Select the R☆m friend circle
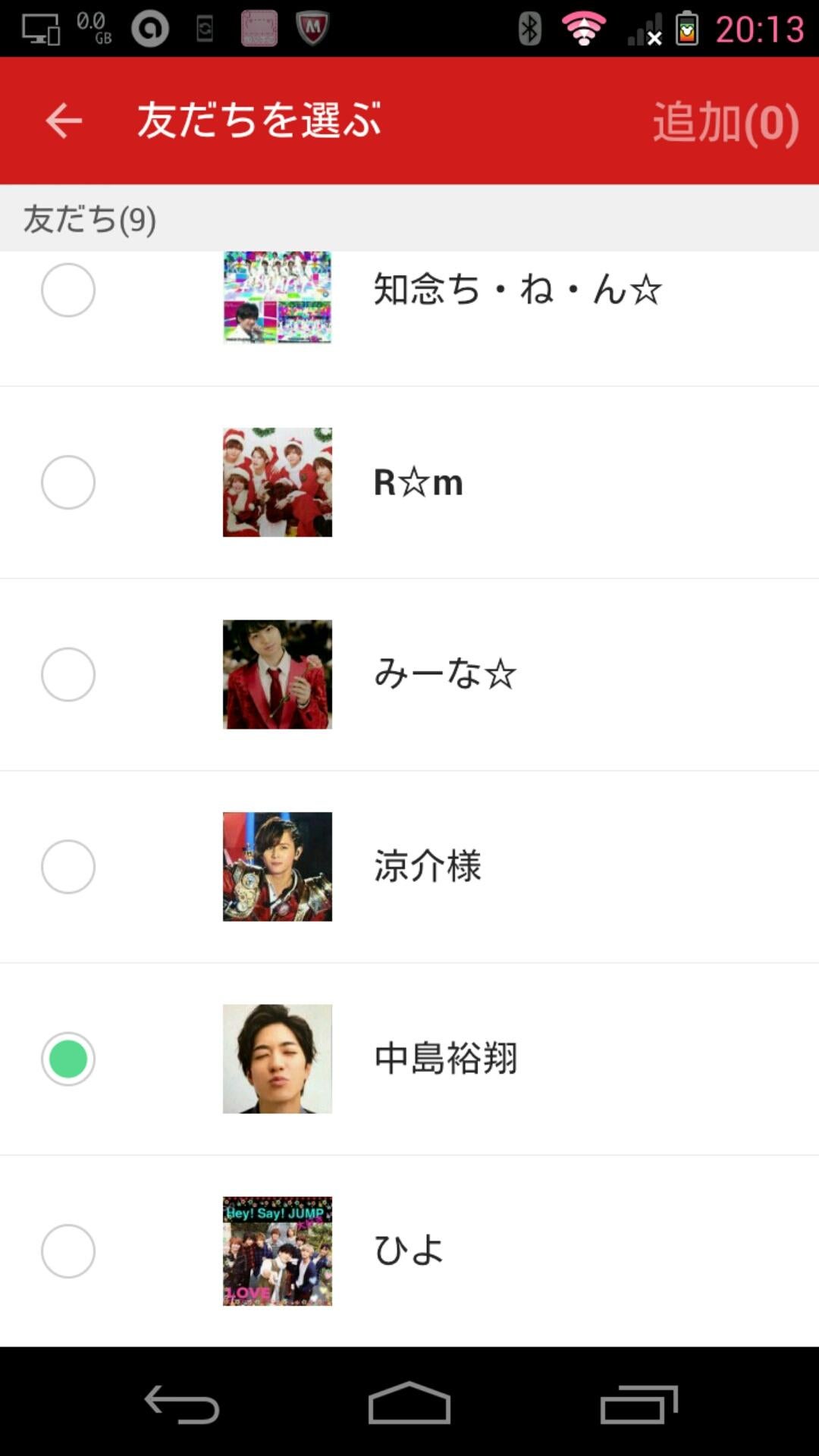This screenshot has width=819, height=1456. point(67,482)
